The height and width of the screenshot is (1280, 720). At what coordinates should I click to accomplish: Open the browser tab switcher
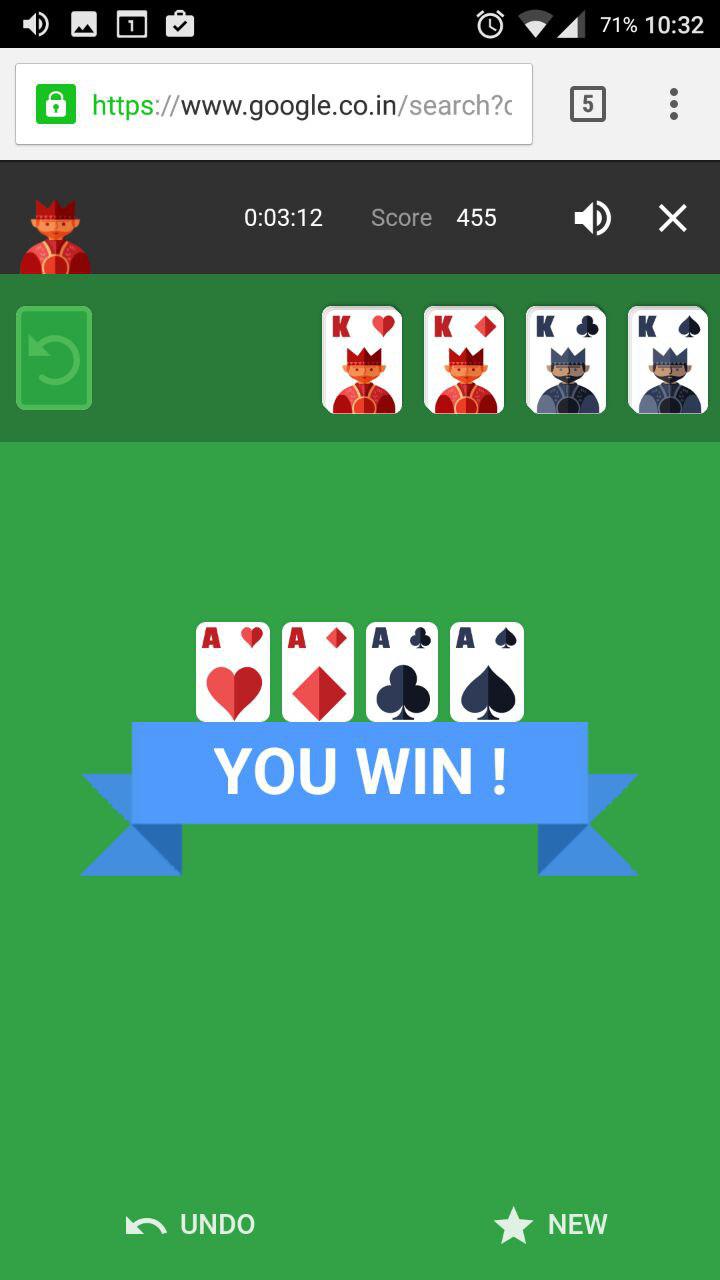pyautogui.click(x=588, y=104)
